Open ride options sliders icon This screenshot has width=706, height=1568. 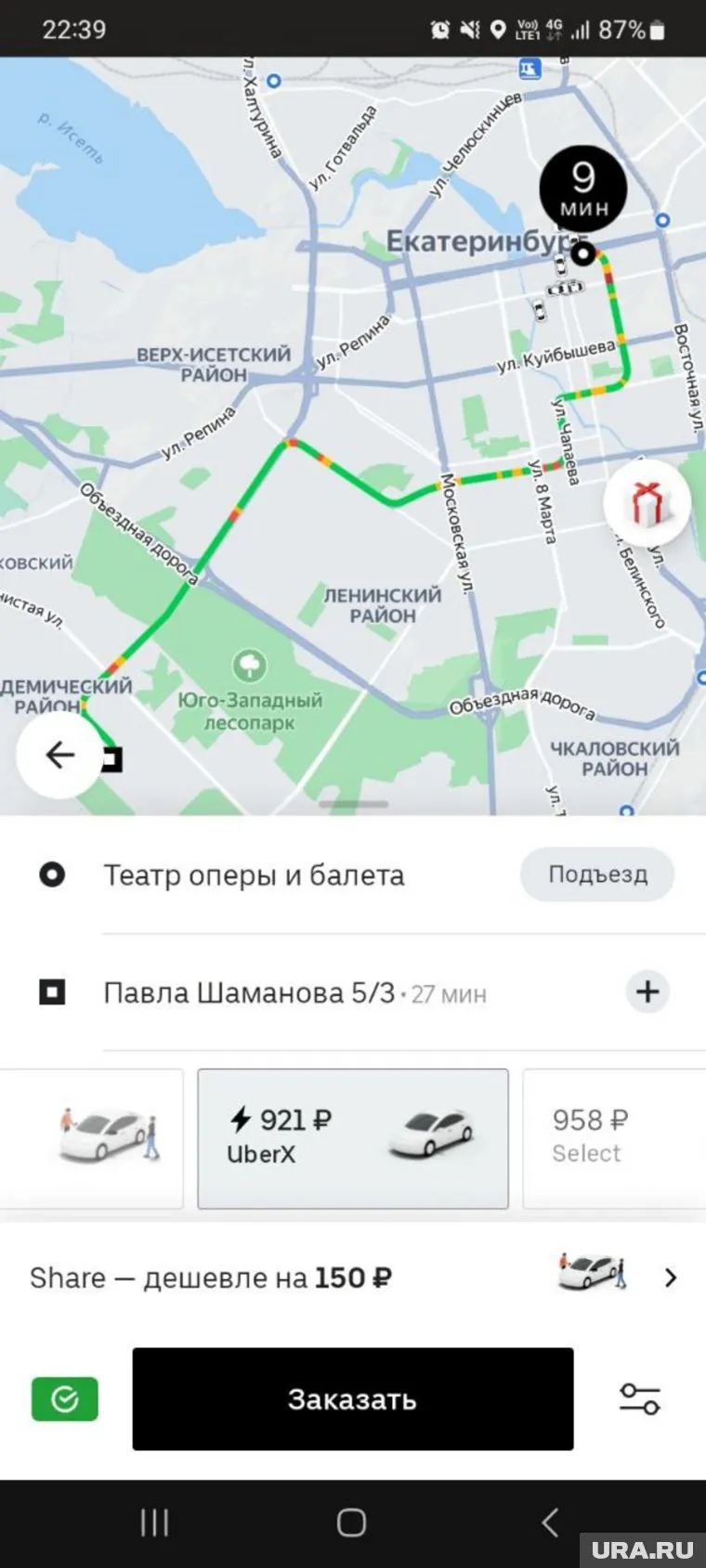pos(640,1399)
